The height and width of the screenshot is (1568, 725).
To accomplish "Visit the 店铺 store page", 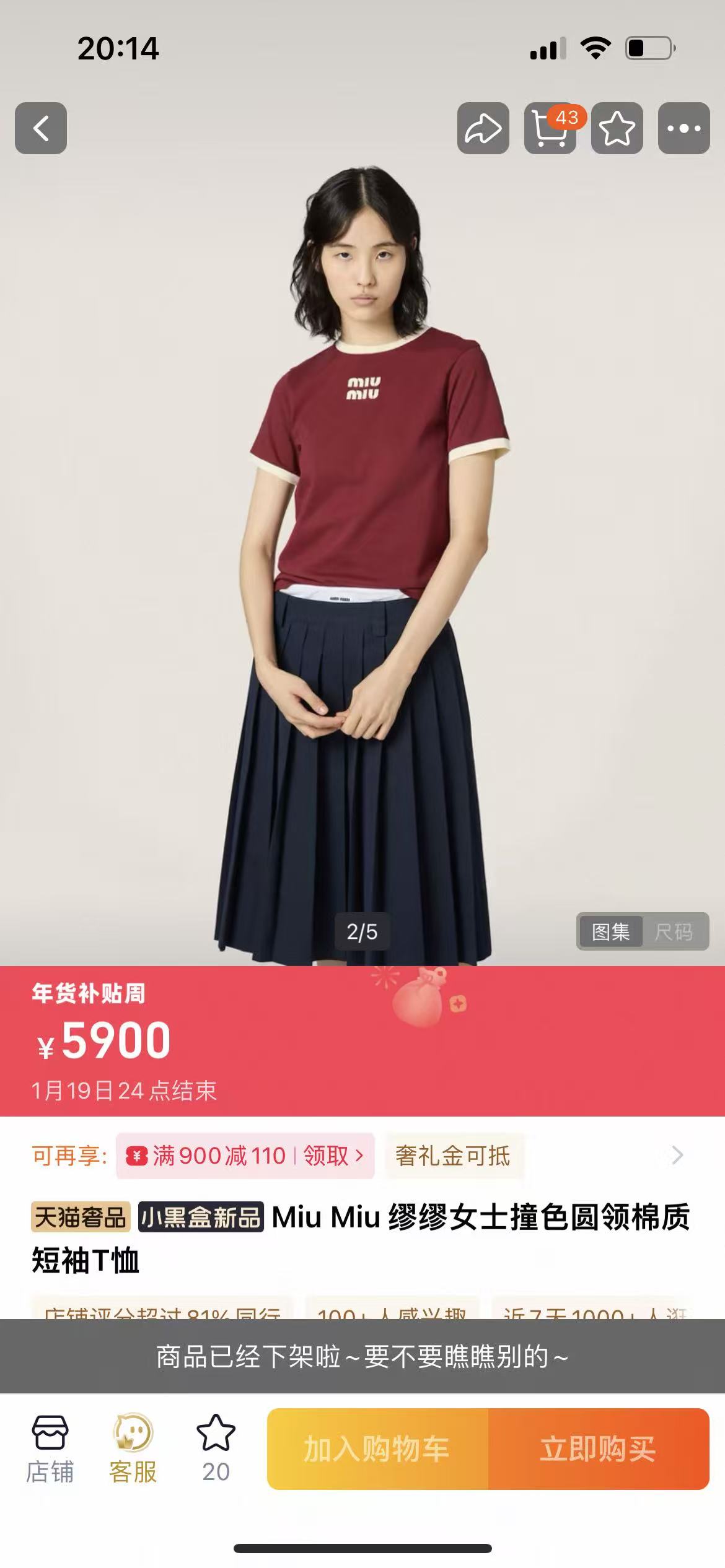I will click(x=50, y=1449).
